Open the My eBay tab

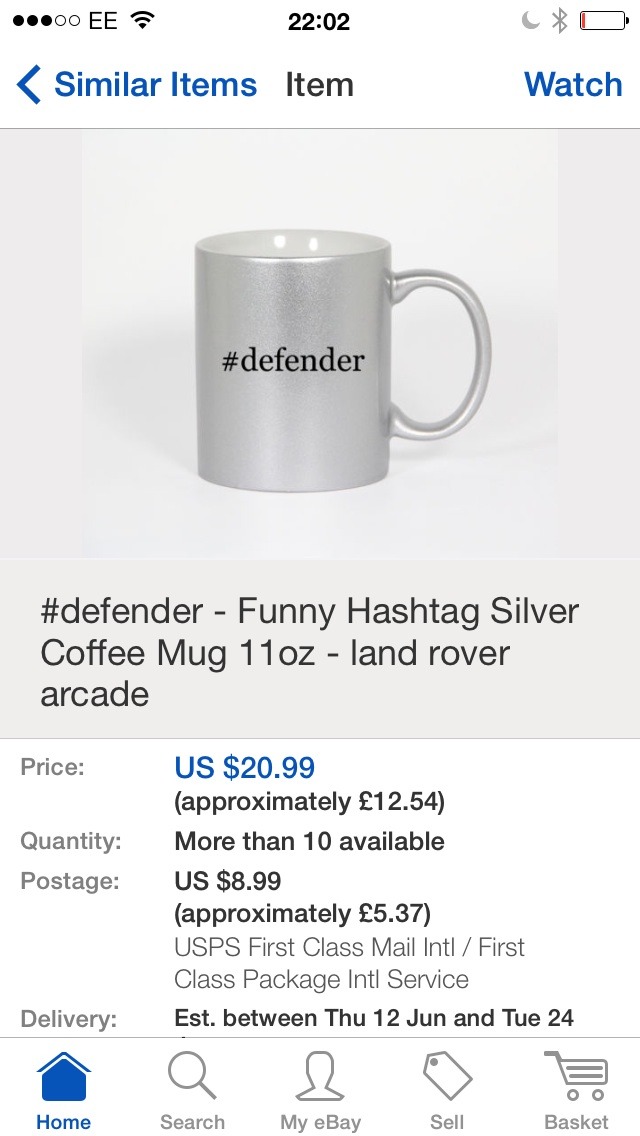point(320,1091)
